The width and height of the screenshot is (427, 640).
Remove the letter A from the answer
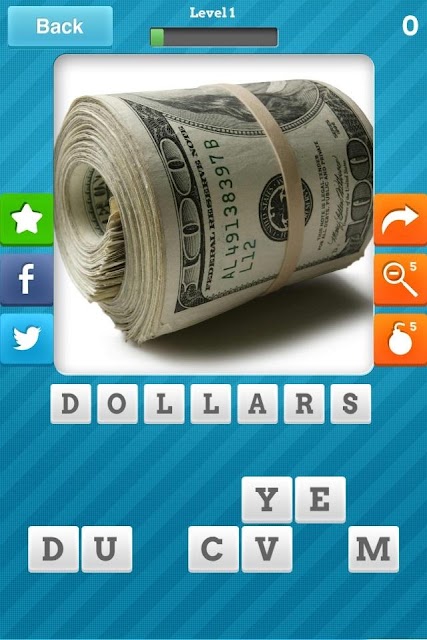[x=258, y=404]
